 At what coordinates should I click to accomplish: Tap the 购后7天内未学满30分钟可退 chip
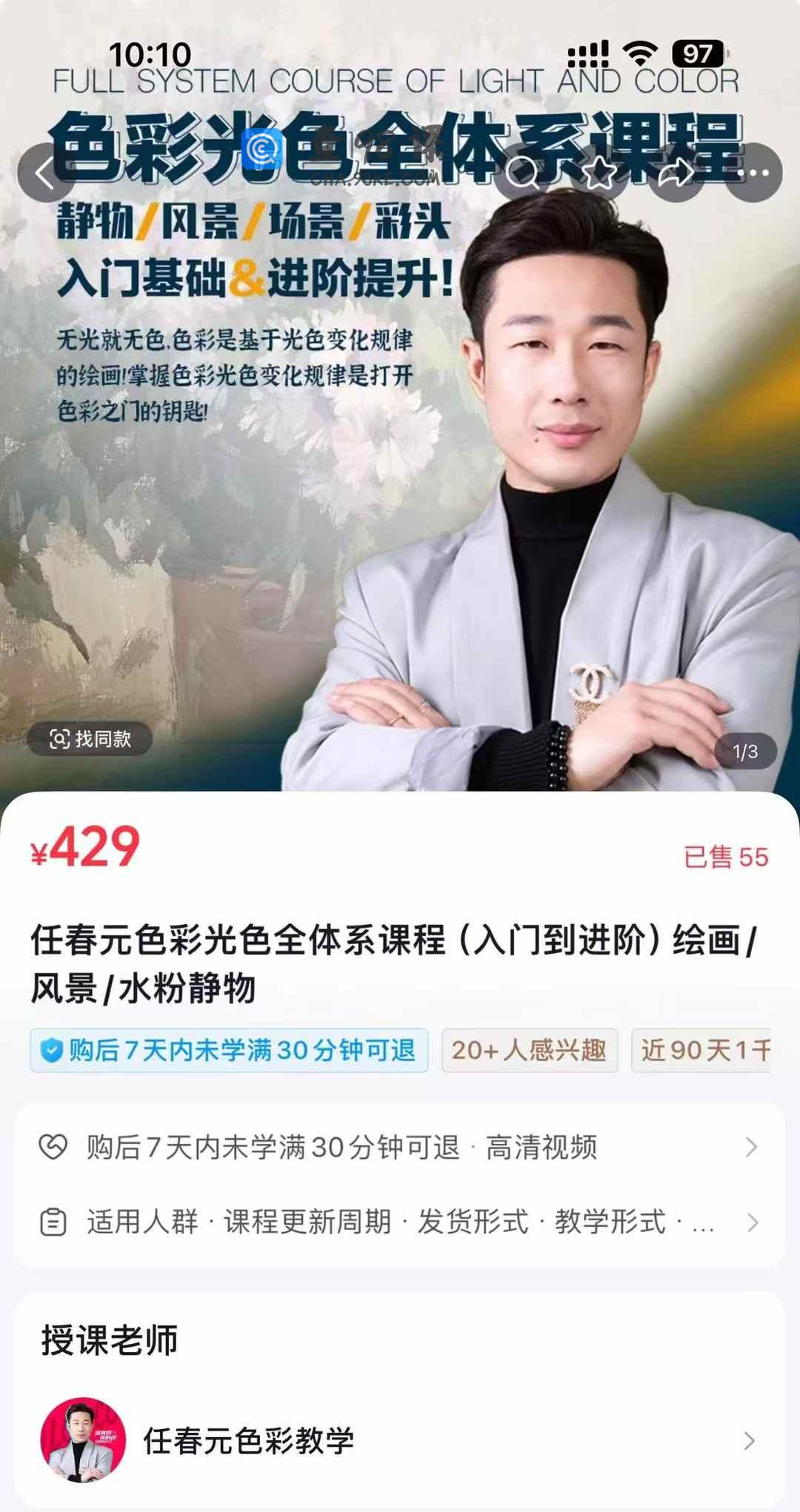click(229, 1050)
